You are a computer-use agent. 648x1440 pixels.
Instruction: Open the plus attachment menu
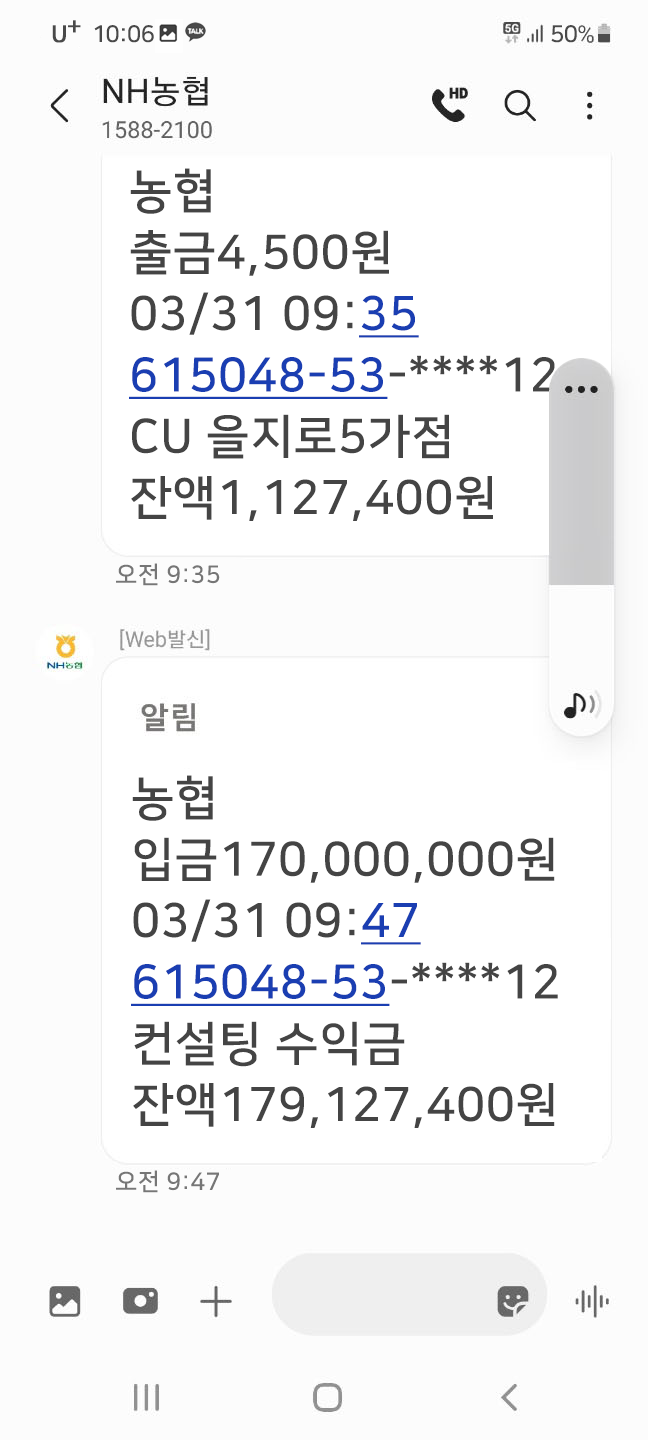pos(216,1301)
